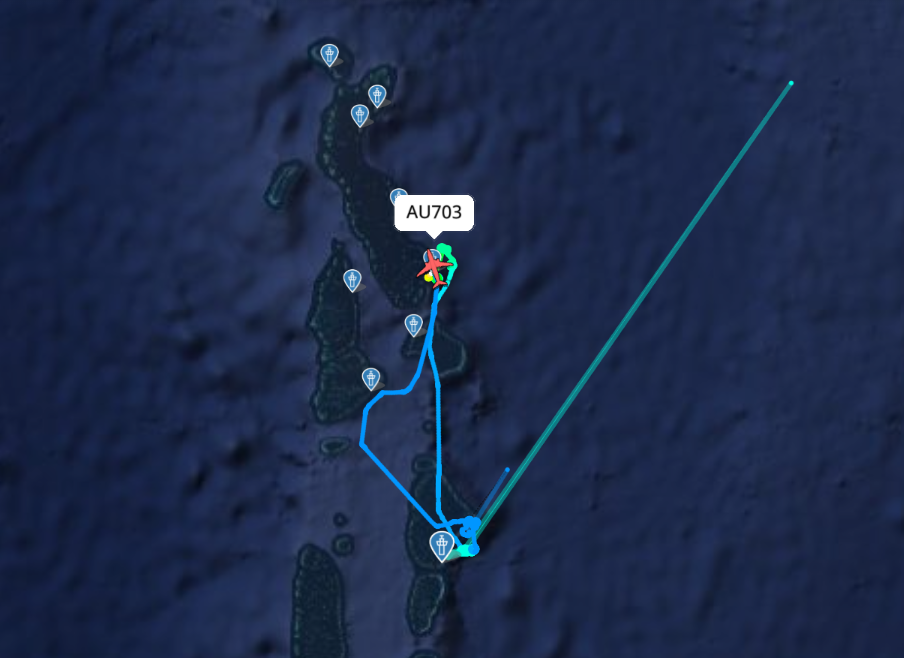Tap the northernmost airport tower marker
Image resolution: width=904 pixels, height=658 pixels.
point(329,54)
